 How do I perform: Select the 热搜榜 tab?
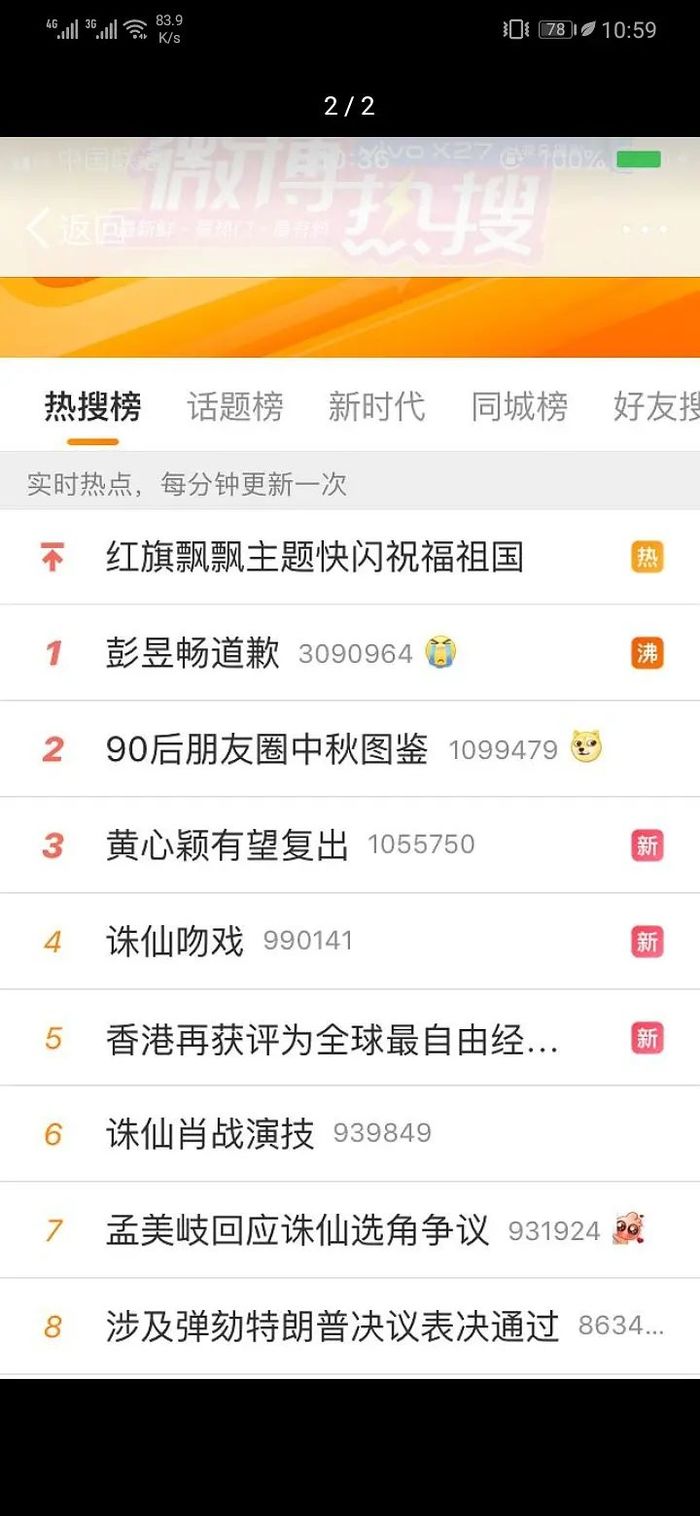tap(93, 407)
